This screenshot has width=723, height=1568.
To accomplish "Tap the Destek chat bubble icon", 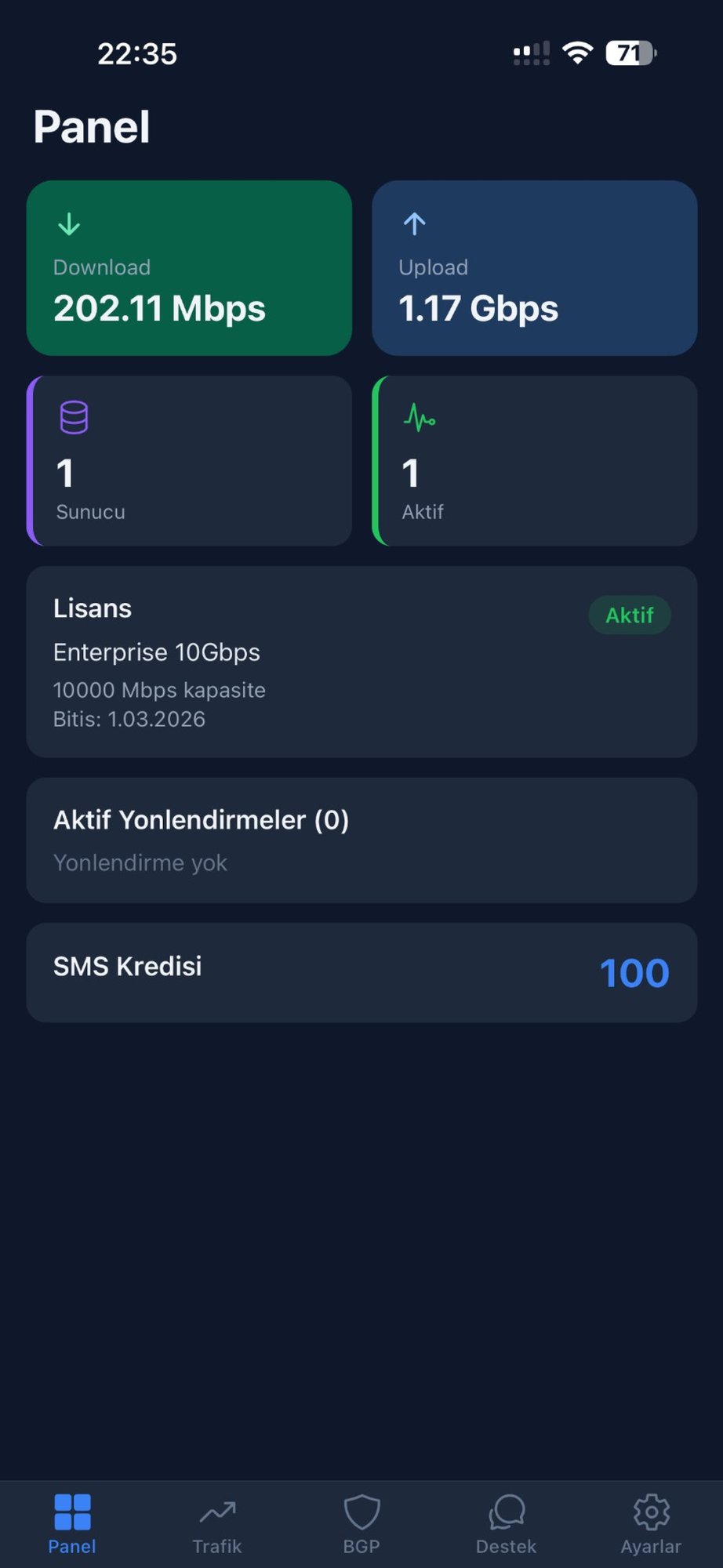I will point(506,1509).
